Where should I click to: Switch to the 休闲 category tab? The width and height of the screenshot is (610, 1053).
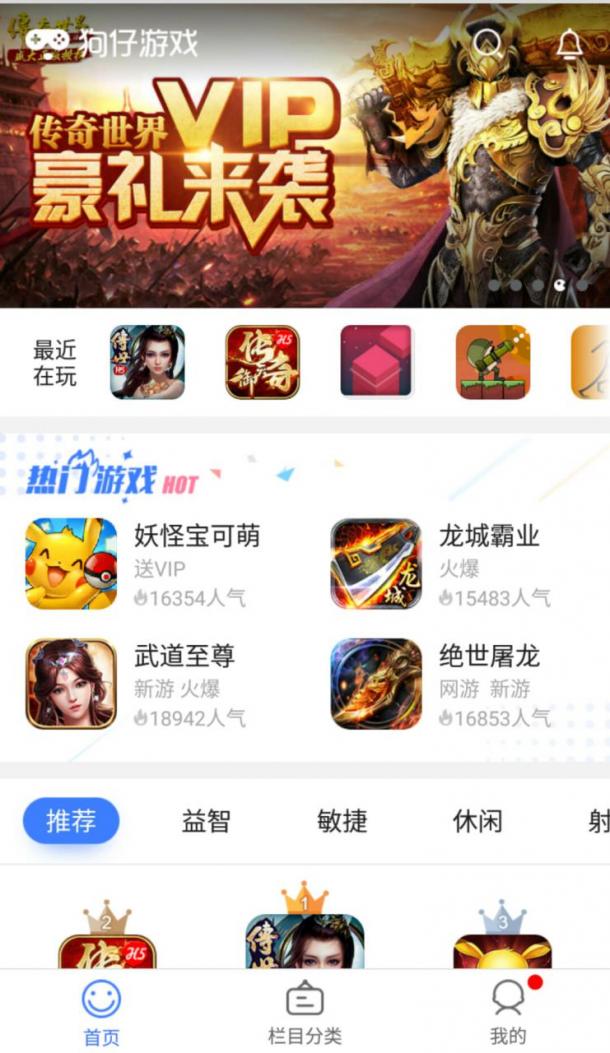point(477,821)
